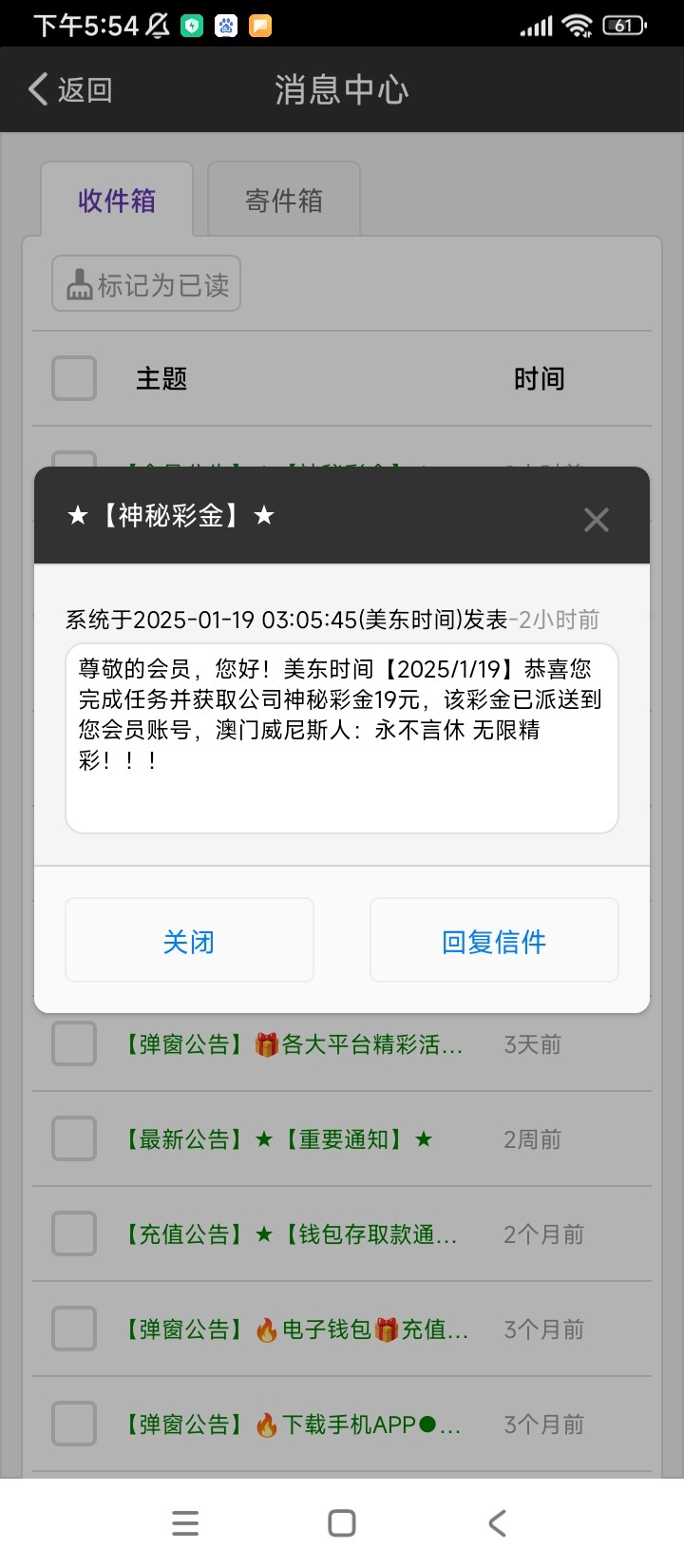The width and height of the screenshot is (684, 1568).
Task: Check the select-all box beside 主题
Action: pyautogui.click(x=74, y=378)
